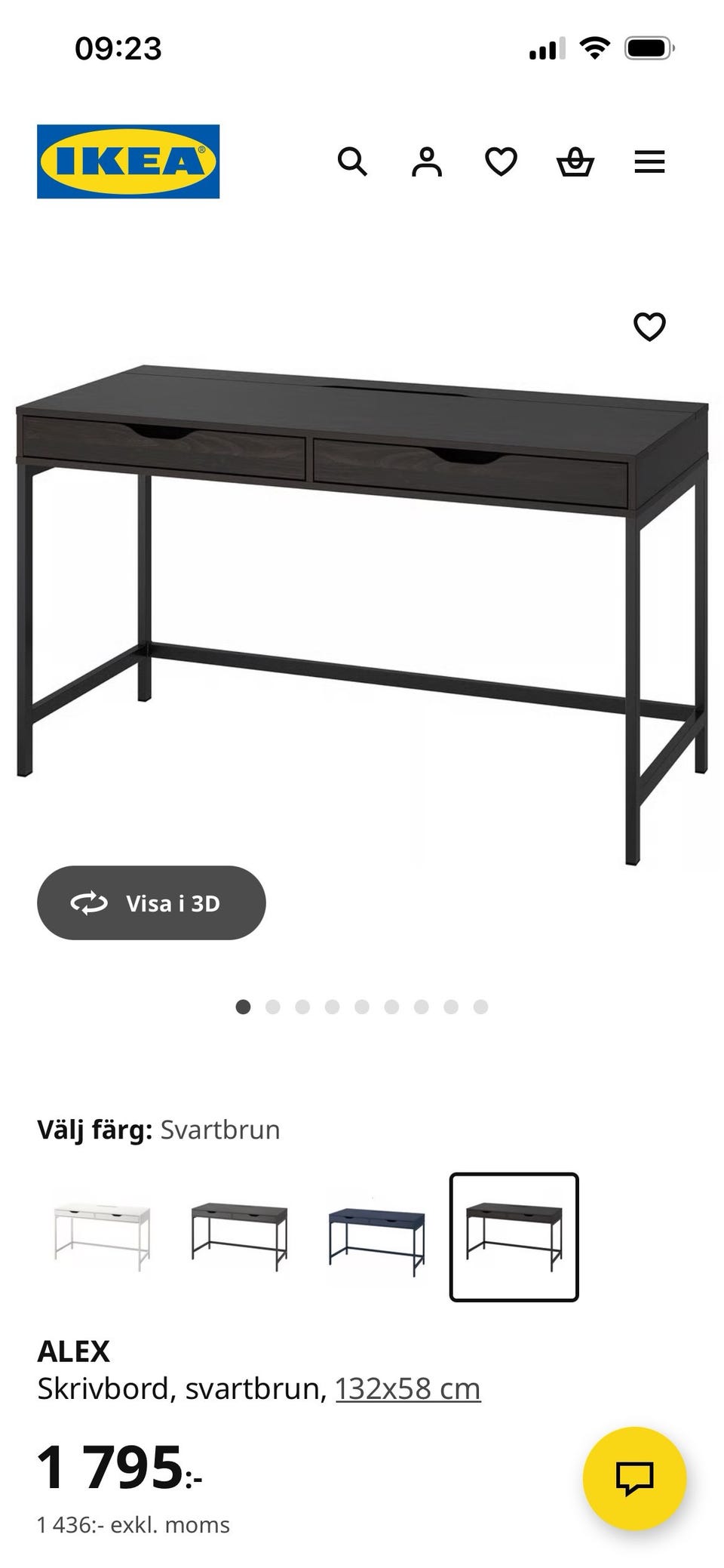The height and width of the screenshot is (1568, 724).
Task: Save the ALEX desk to favorites
Action: [649, 327]
